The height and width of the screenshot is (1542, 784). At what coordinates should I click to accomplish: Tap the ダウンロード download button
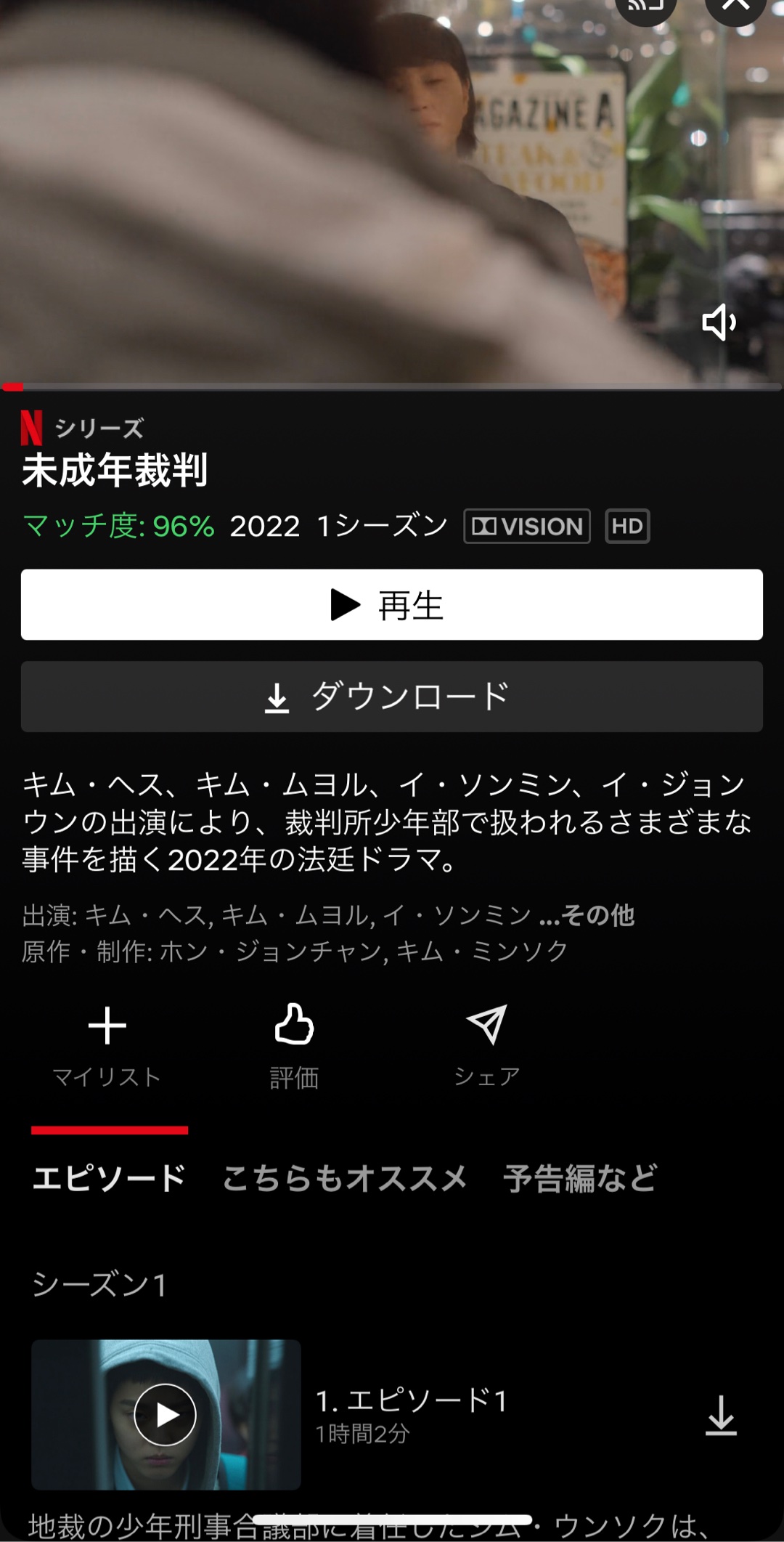pyautogui.click(x=392, y=697)
